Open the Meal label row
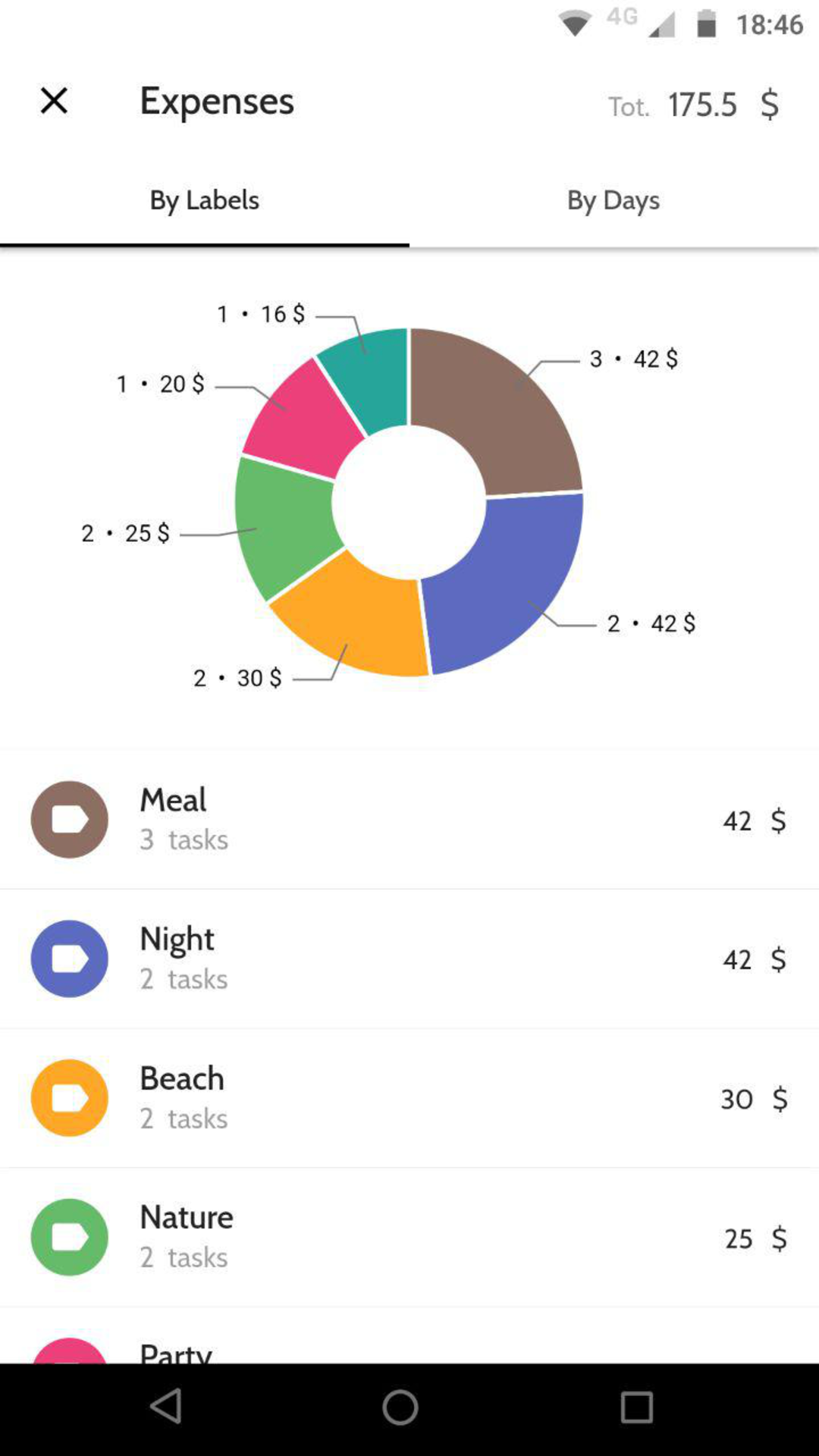Viewport: 819px width, 1456px height. click(409, 819)
